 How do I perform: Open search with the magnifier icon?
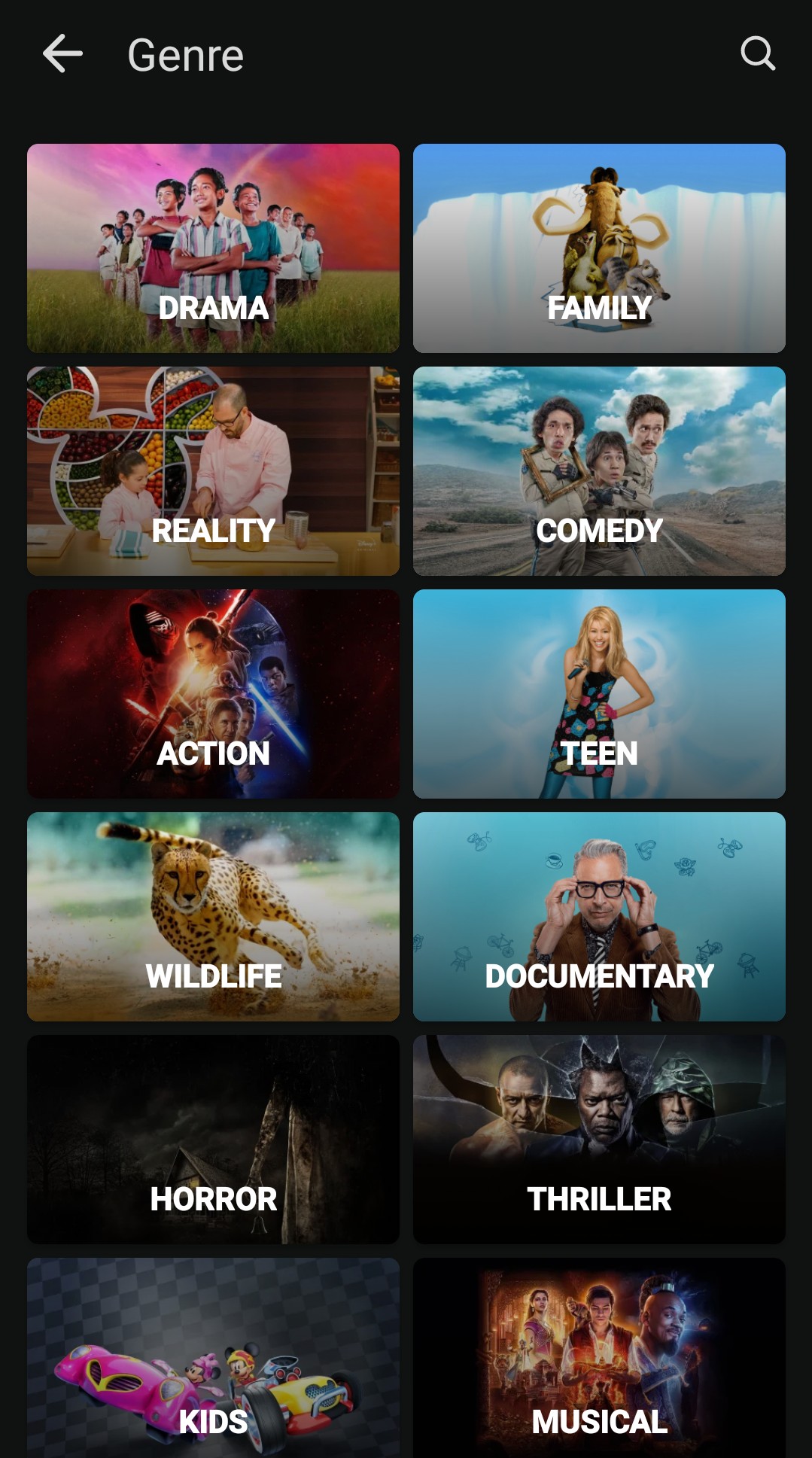pos(757,54)
